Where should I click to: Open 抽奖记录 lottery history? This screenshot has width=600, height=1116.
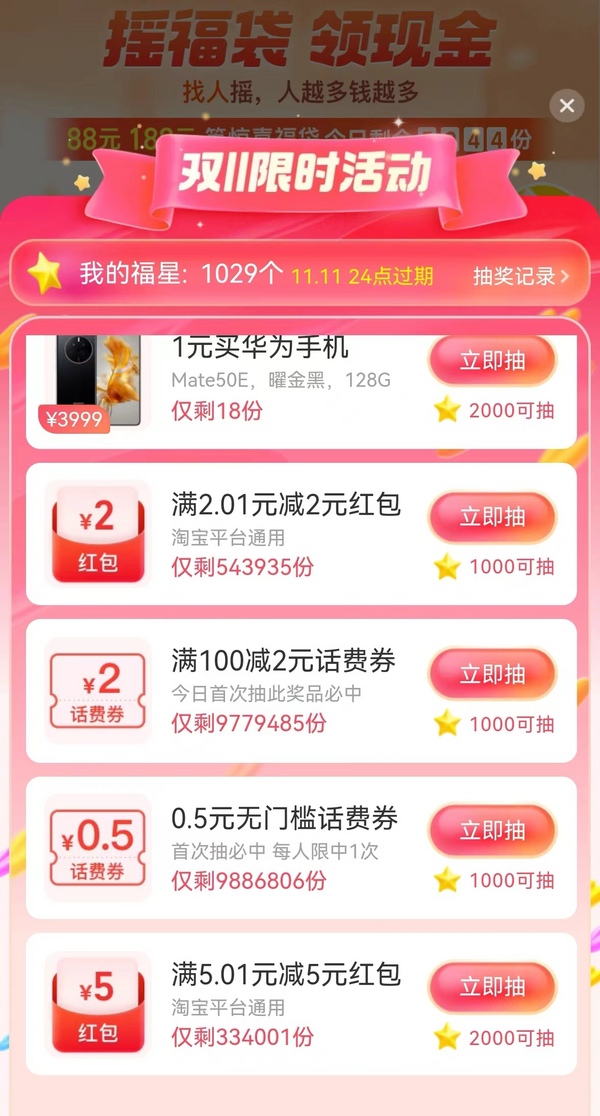coord(520,276)
